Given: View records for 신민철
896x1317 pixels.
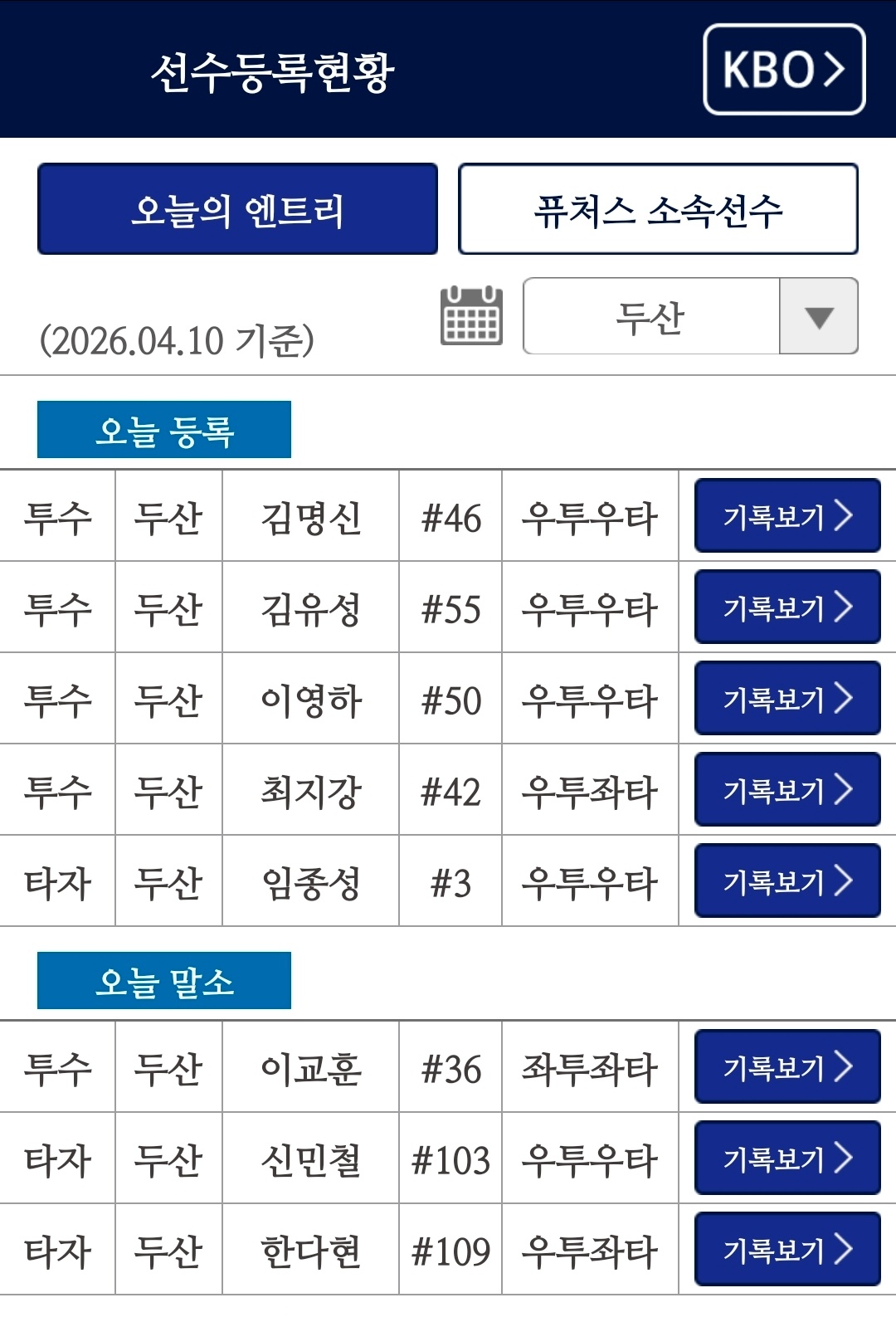Looking at the screenshot, I should [786, 1158].
